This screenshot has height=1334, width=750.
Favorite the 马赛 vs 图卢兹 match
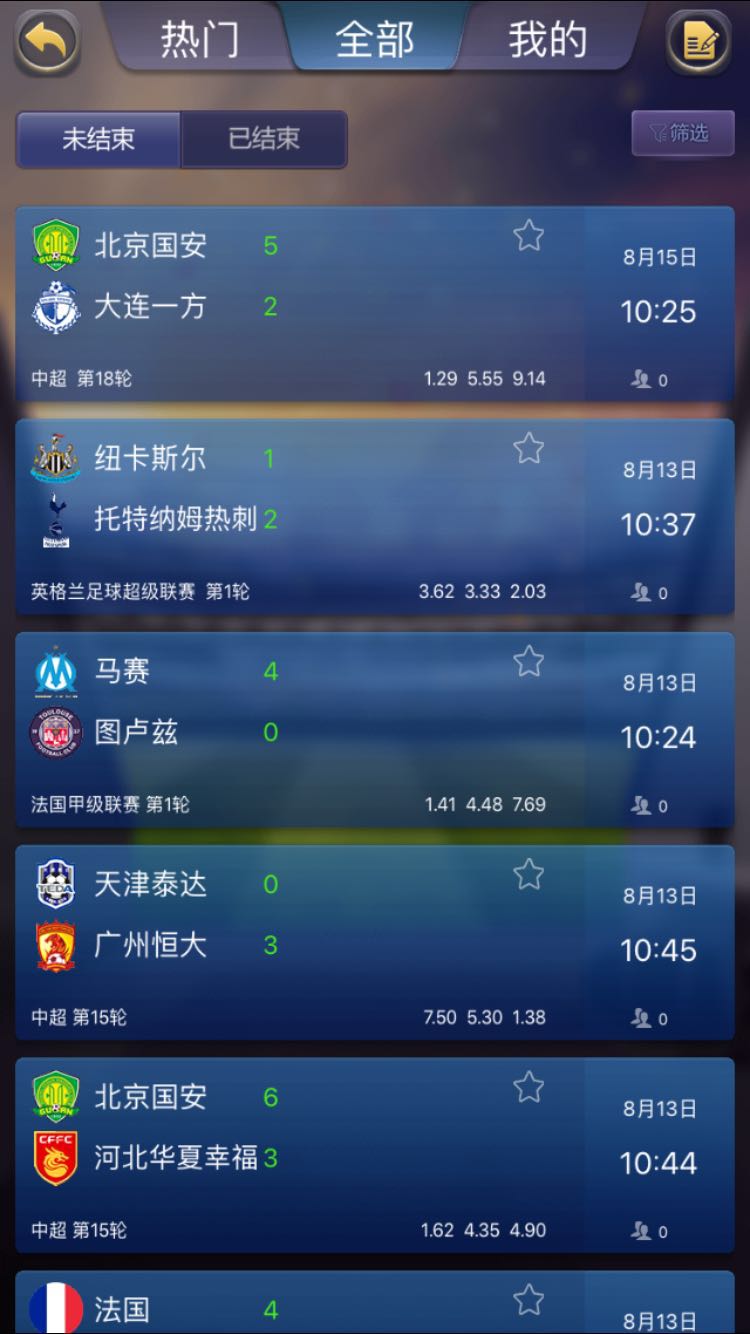click(x=528, y=662)
